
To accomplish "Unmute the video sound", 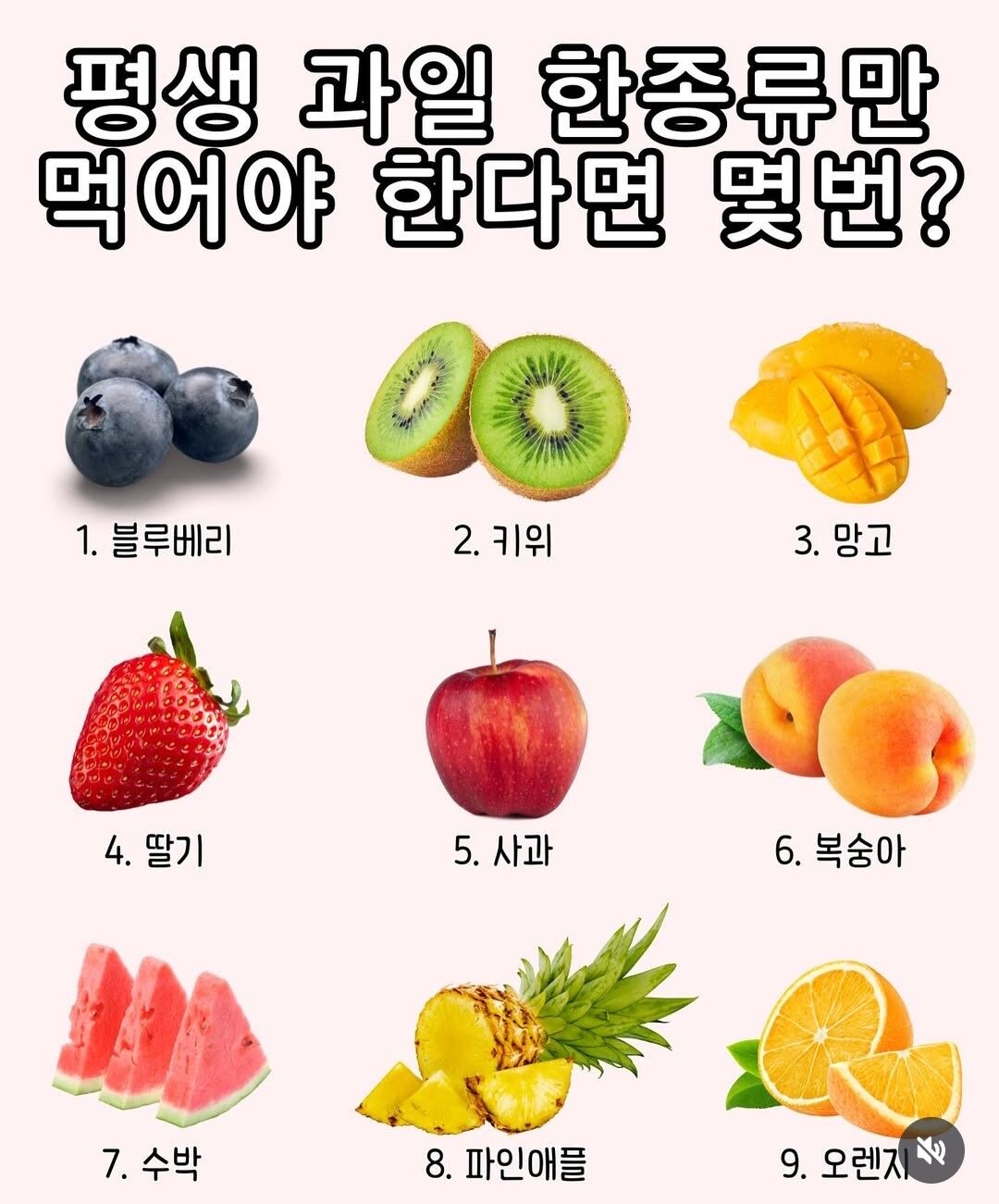I will [931, 1151].
